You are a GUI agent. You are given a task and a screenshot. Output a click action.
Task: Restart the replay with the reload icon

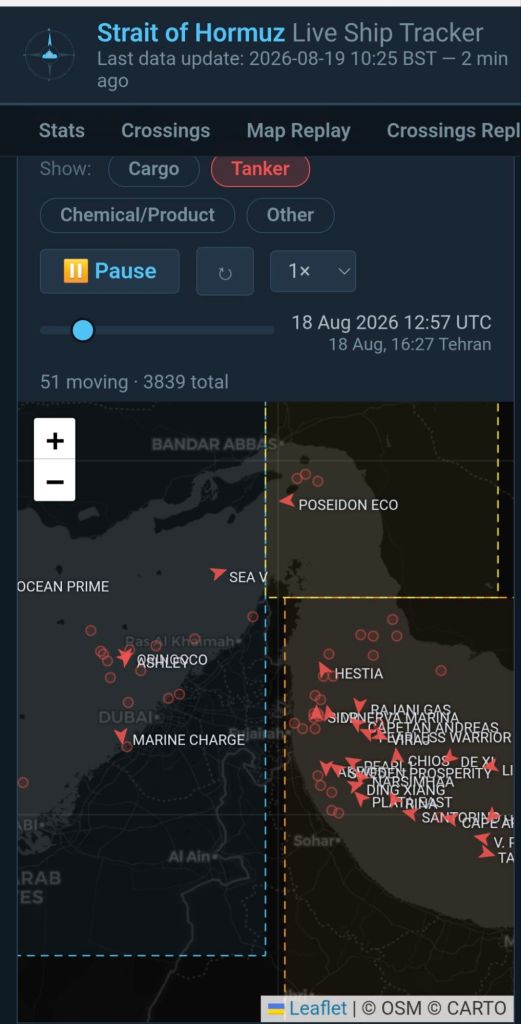coord(225,272)
